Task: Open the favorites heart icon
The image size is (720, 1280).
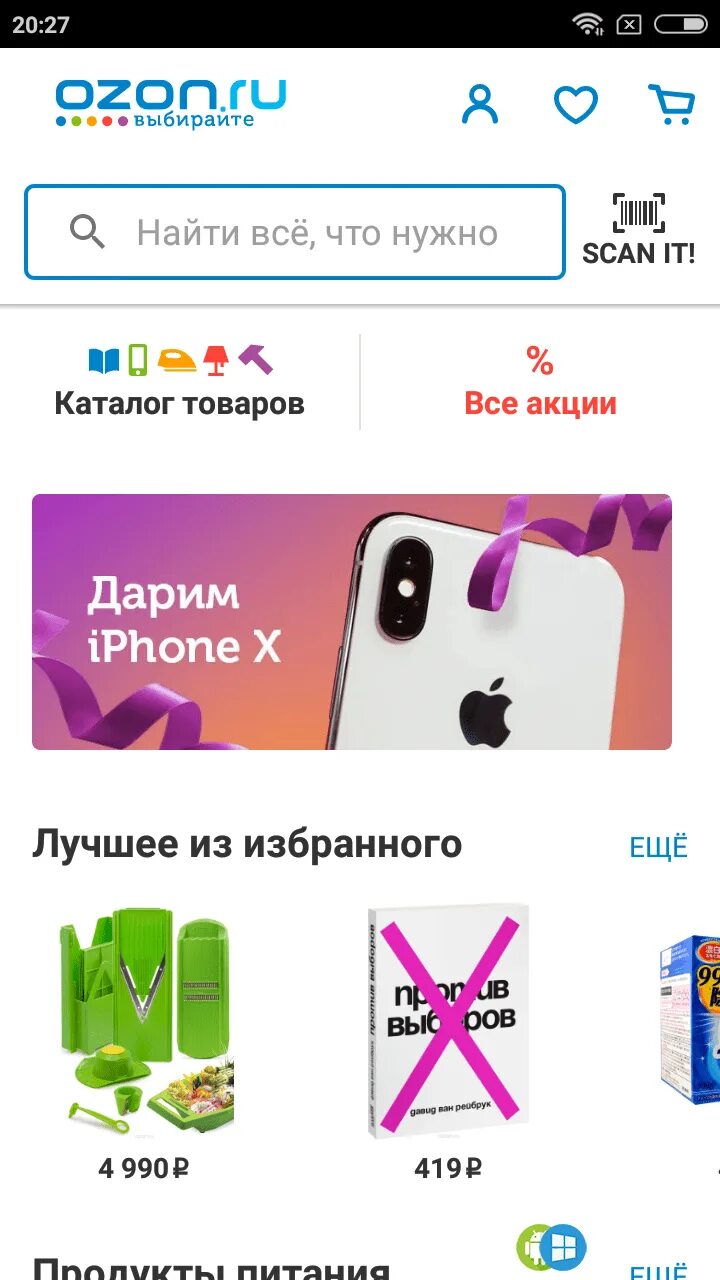Action: pyautogui.click(x=576, y=105)
